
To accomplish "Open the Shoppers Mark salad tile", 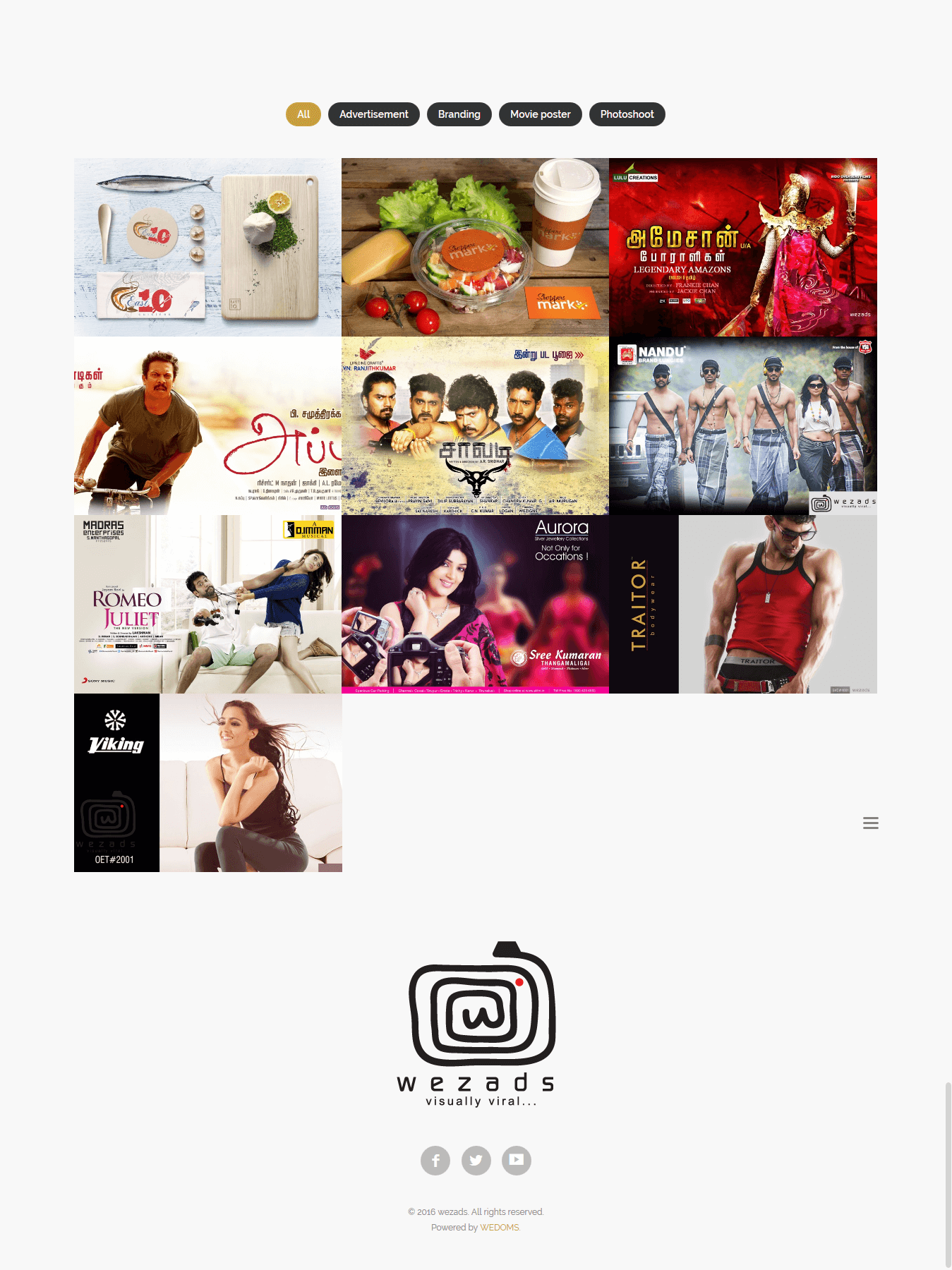I will (475, 247).
